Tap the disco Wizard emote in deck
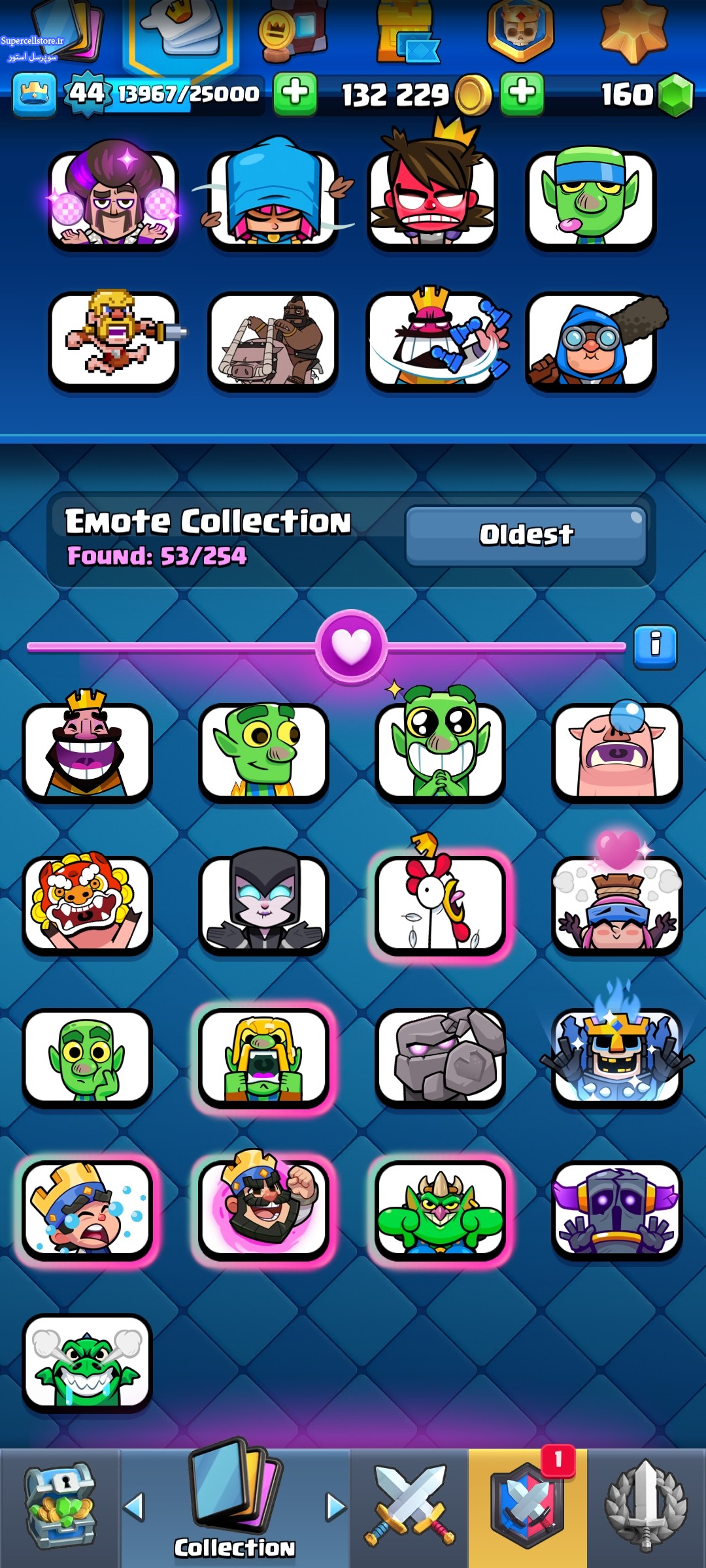 click(x=113, y=199)
